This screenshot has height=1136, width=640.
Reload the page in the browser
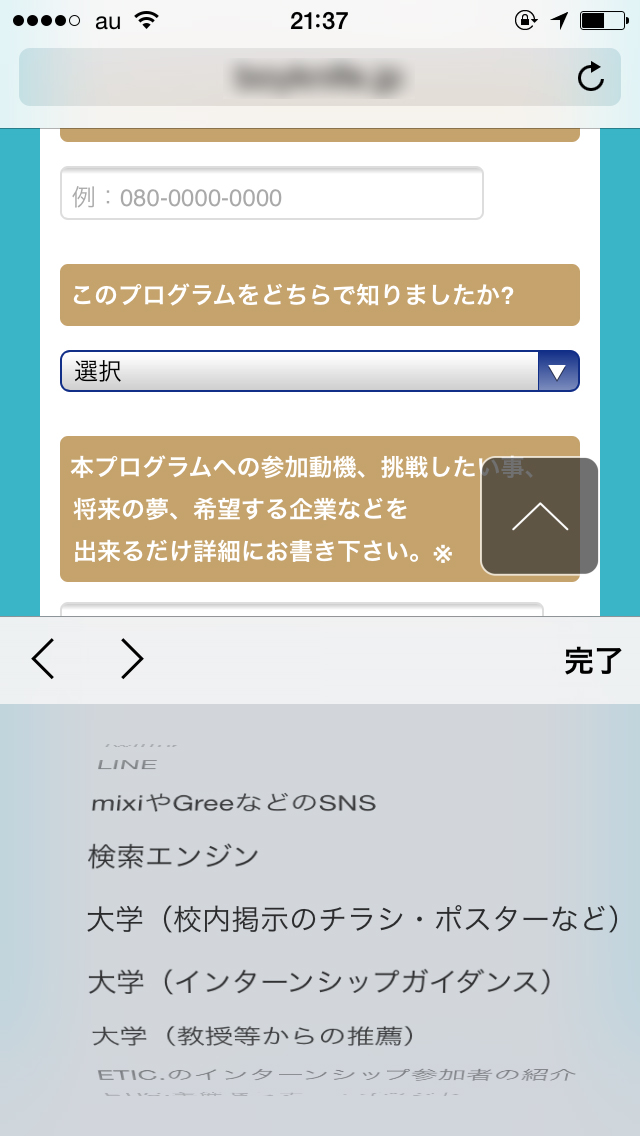tap(591, 77)
